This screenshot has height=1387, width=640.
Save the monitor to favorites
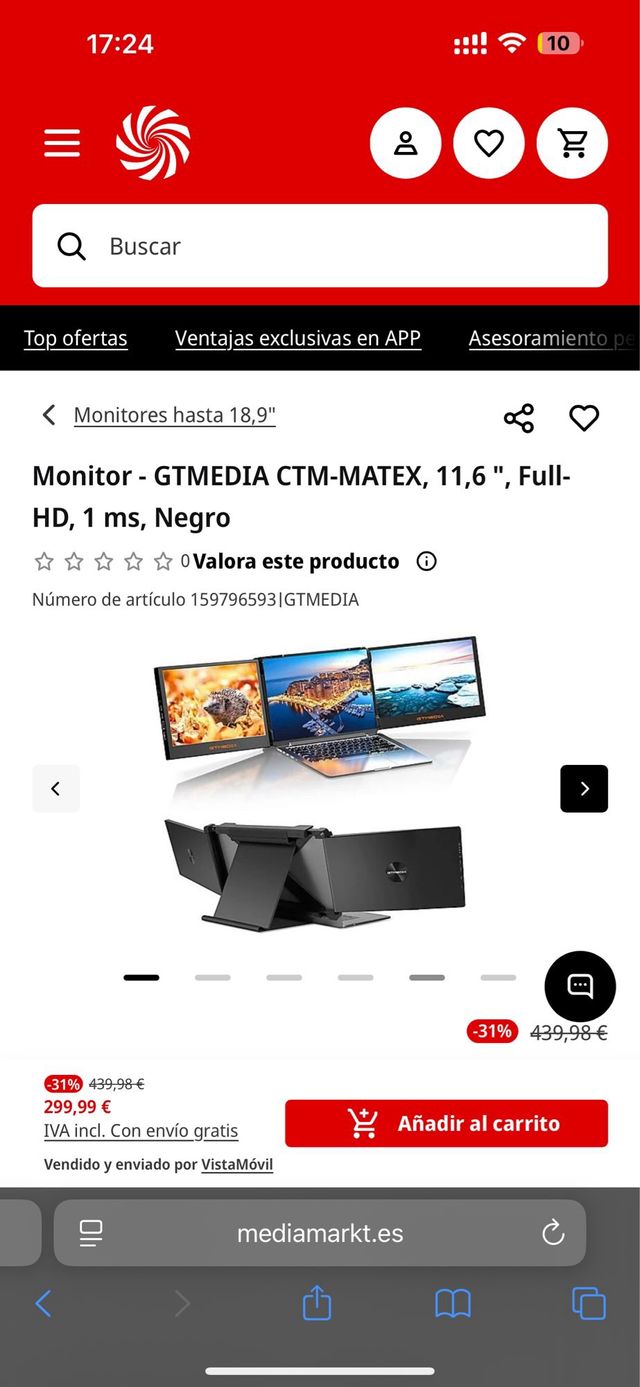click(584, 418)
